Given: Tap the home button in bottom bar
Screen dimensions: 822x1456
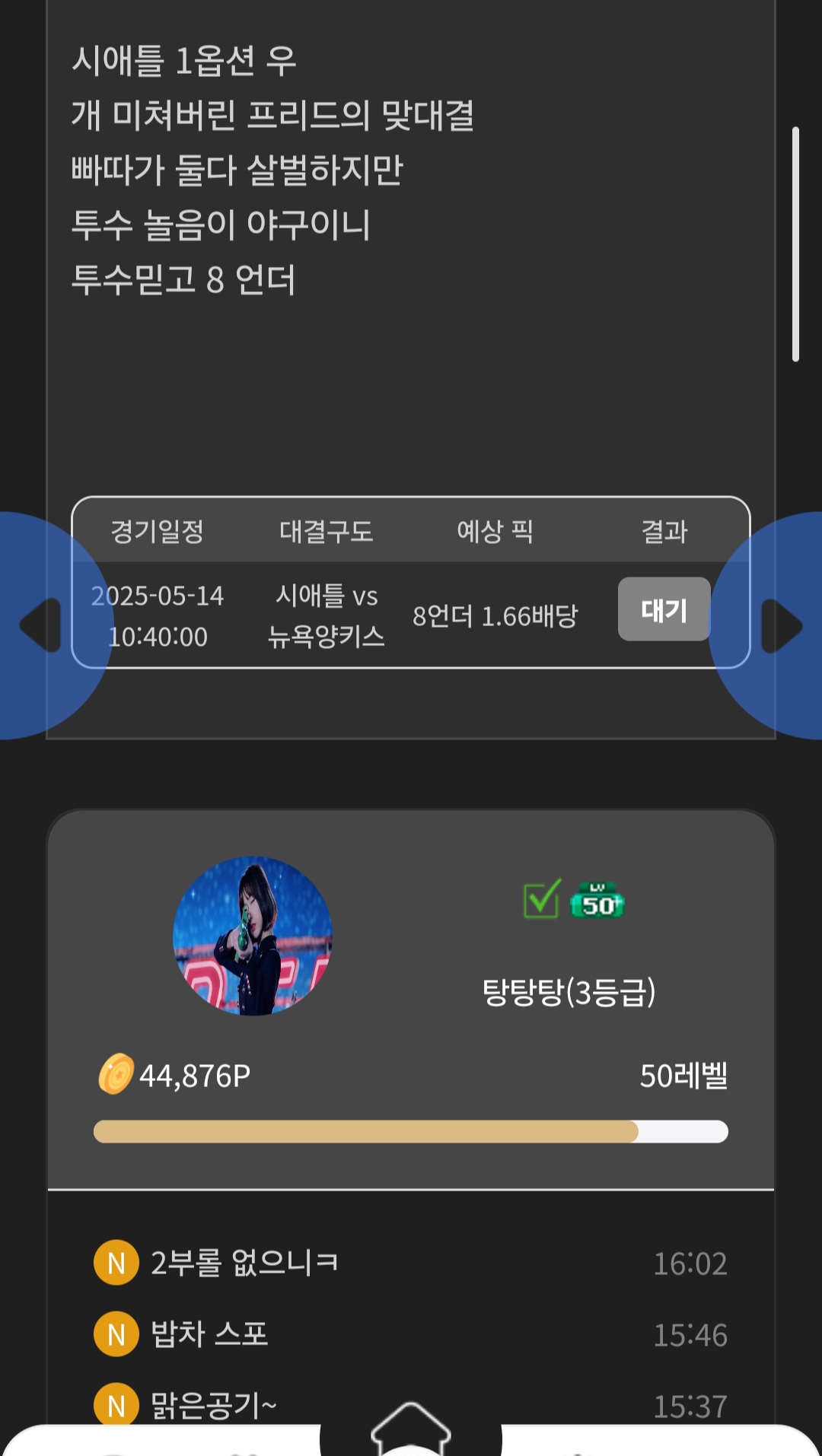Looking at the screenshot, I should point(411,1430).
